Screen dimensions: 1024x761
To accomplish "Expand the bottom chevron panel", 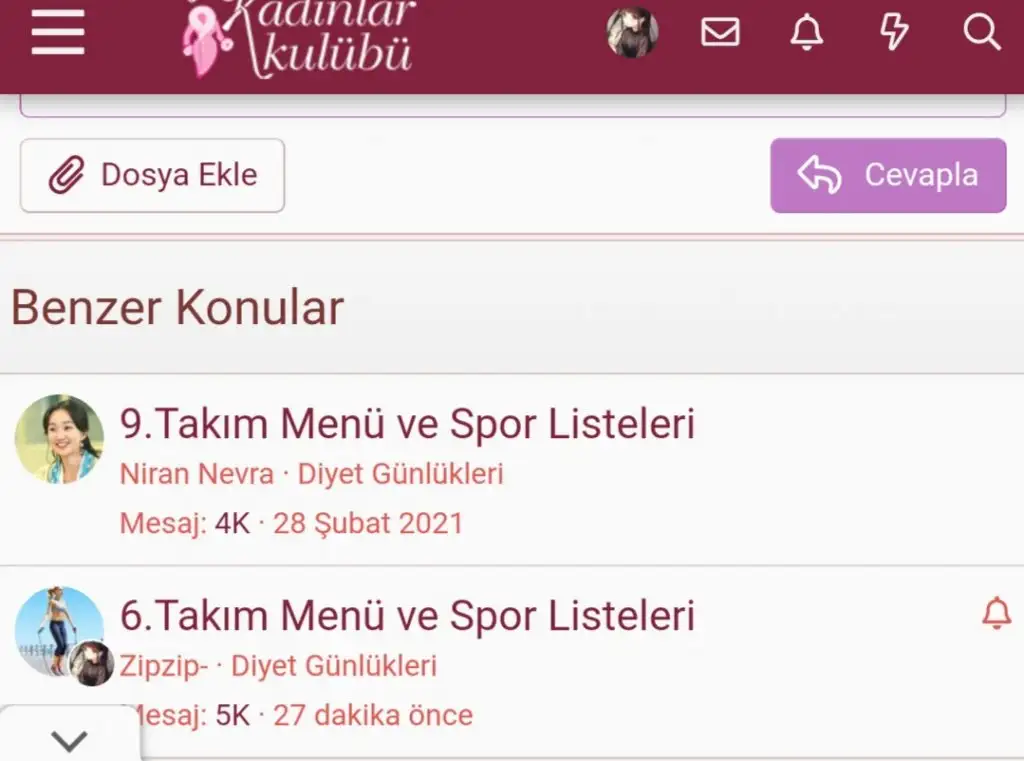I will [x=69, y=740].
